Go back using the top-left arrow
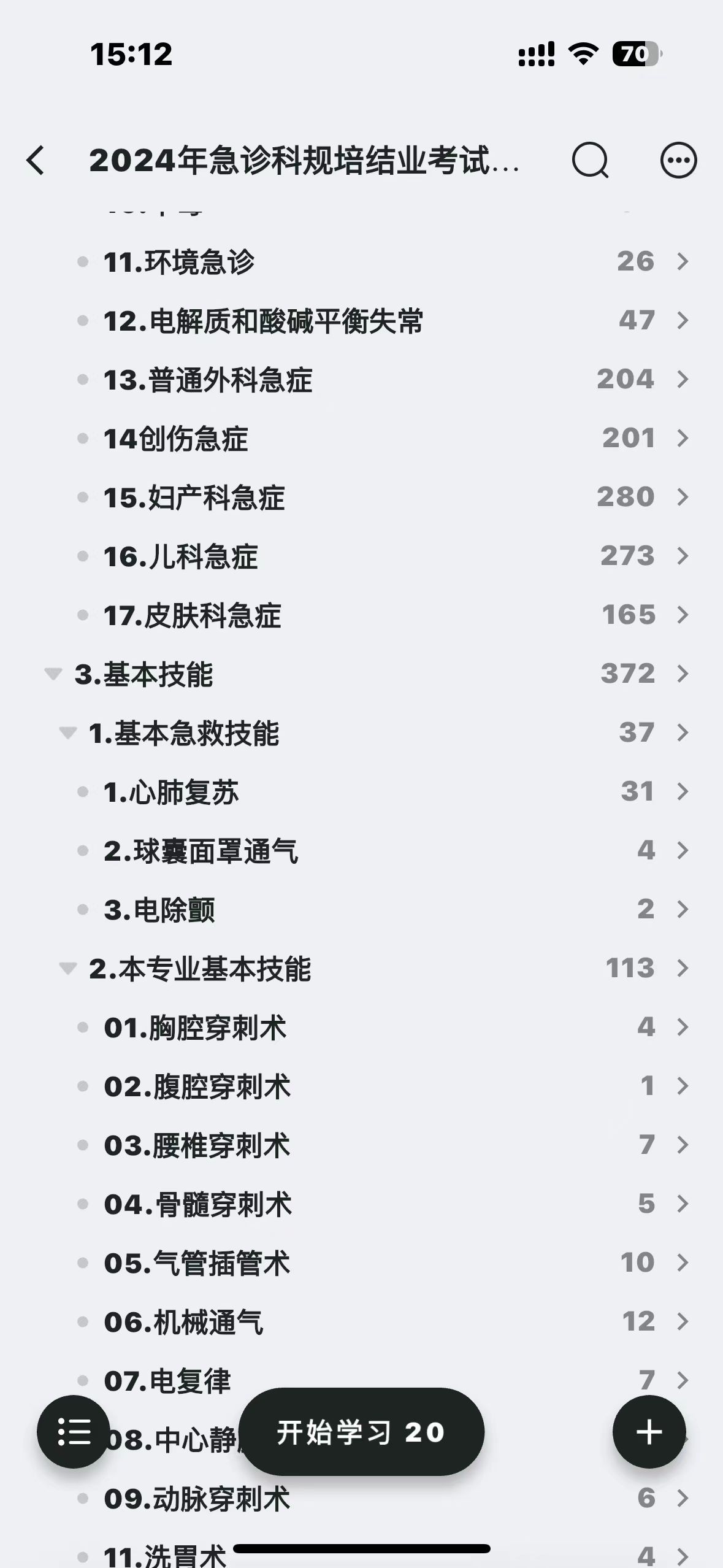This screenshot has height=1568, width=723. tap(36, 160)
